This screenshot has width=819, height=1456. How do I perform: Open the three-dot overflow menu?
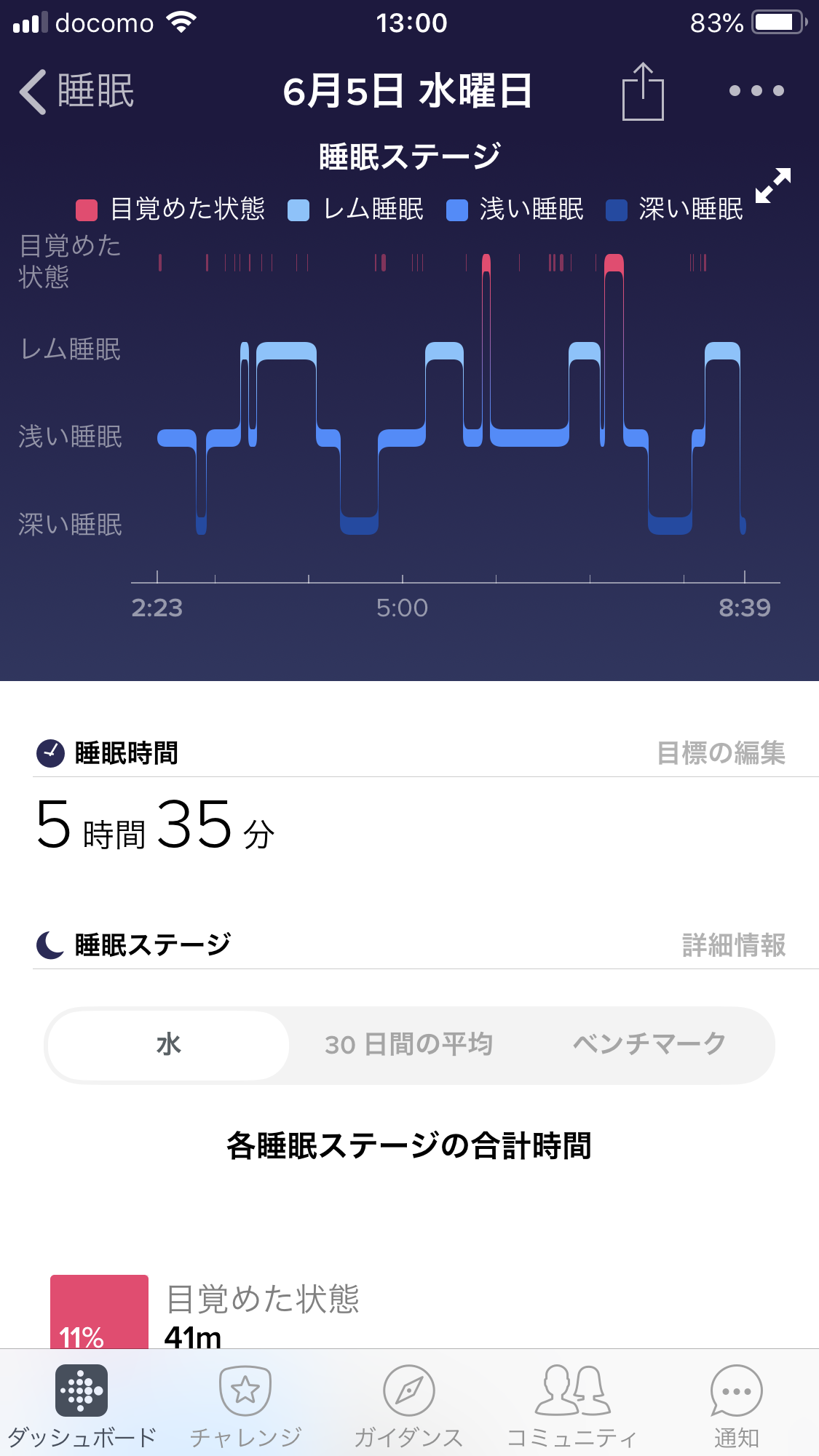click(756, 91)
